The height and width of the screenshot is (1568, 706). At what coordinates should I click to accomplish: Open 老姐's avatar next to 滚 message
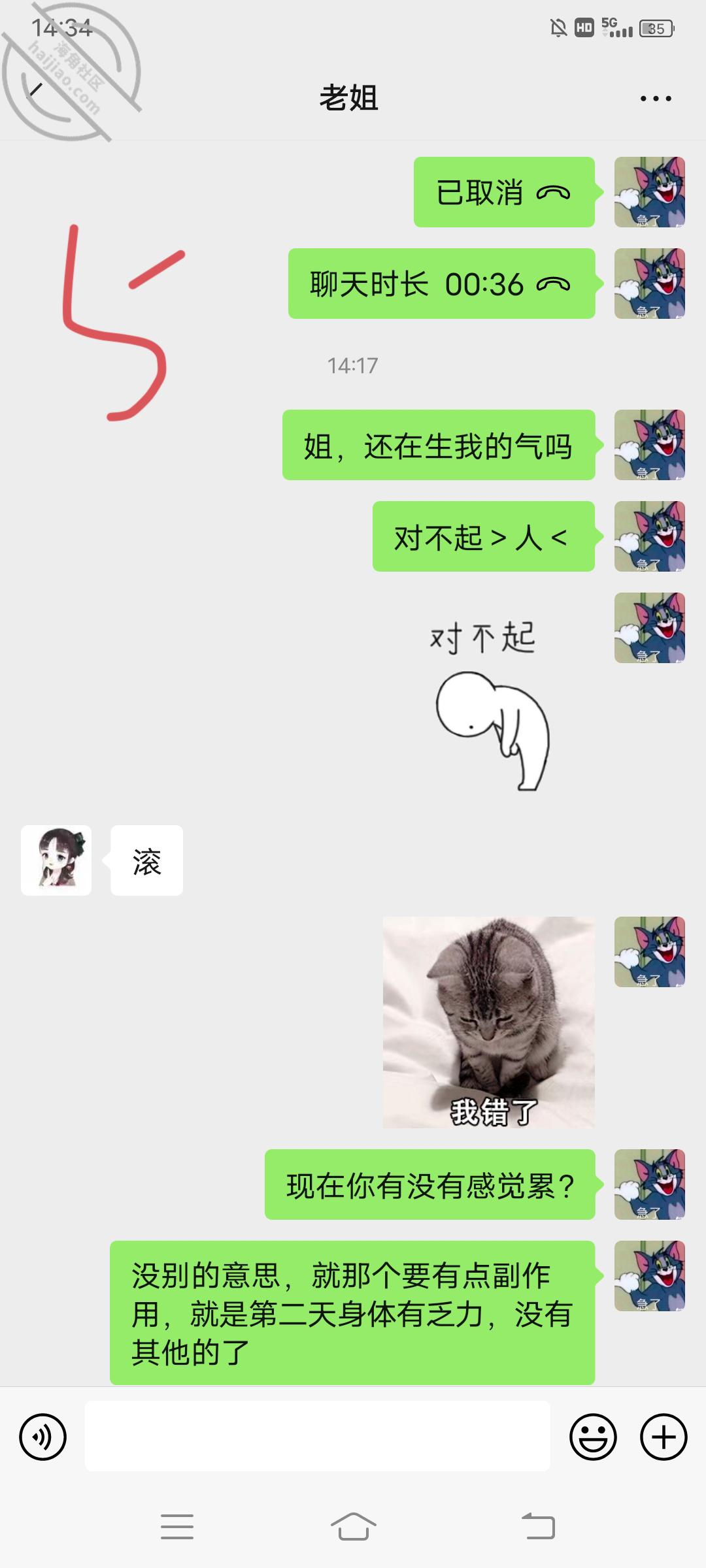point(56,860)
